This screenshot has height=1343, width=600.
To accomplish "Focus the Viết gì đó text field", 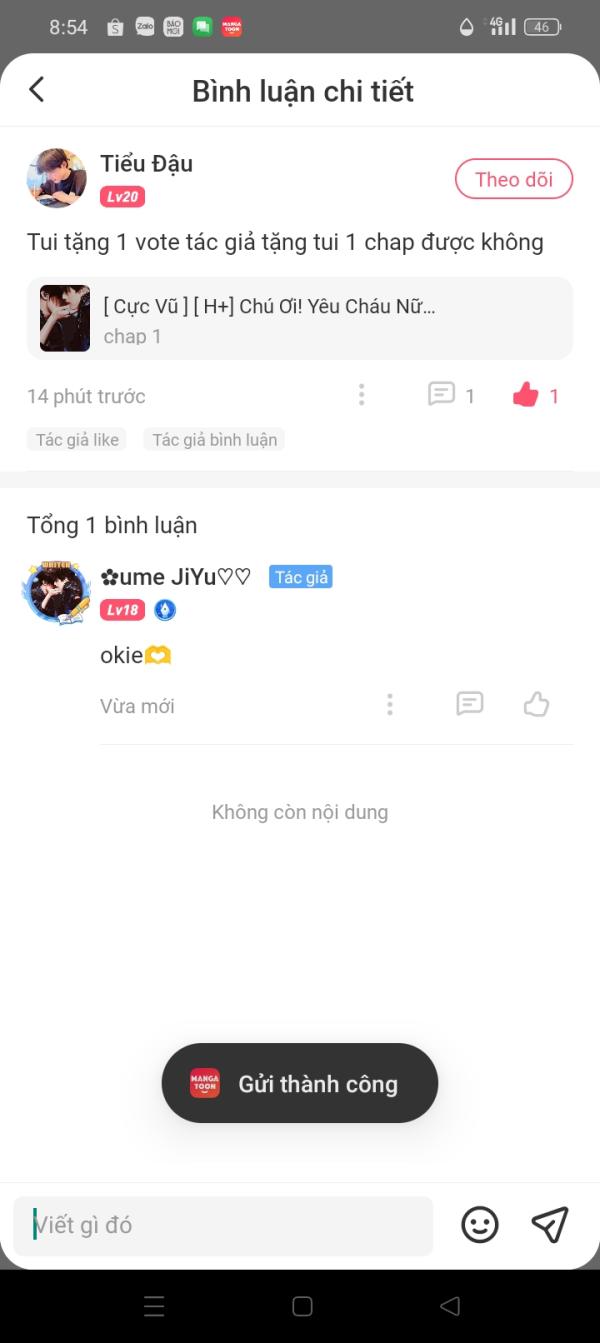I will point(223,1225).
